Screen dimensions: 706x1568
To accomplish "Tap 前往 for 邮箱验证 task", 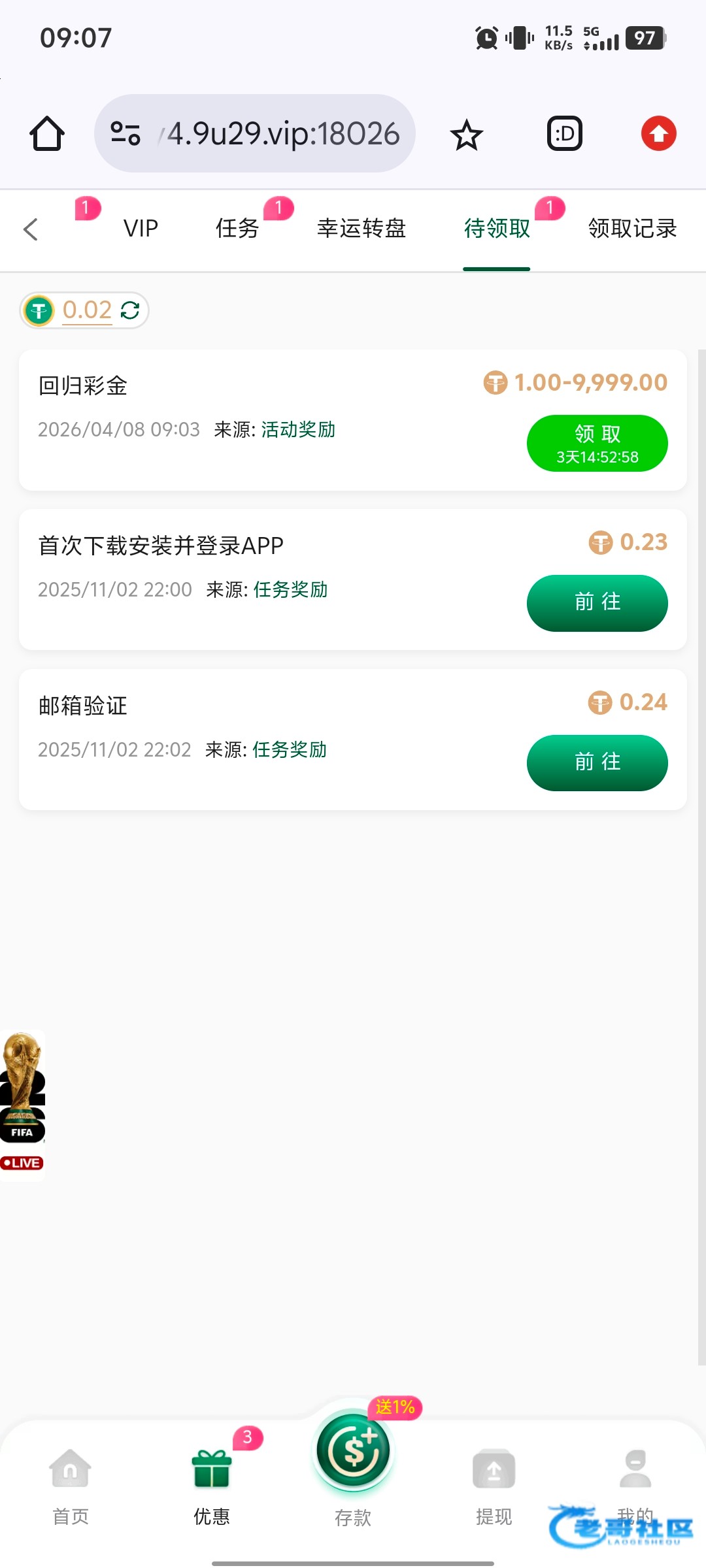I will (x=597, y=763).
